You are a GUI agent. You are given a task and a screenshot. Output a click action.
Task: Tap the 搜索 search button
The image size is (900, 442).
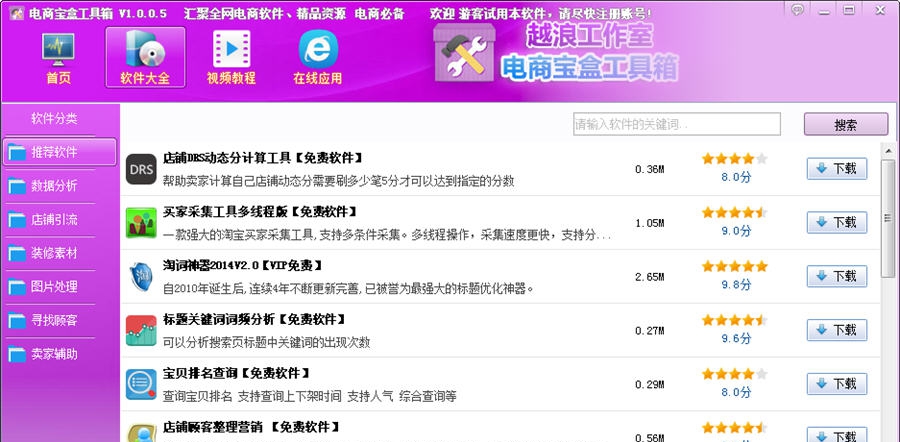click(x=845, y=125)
